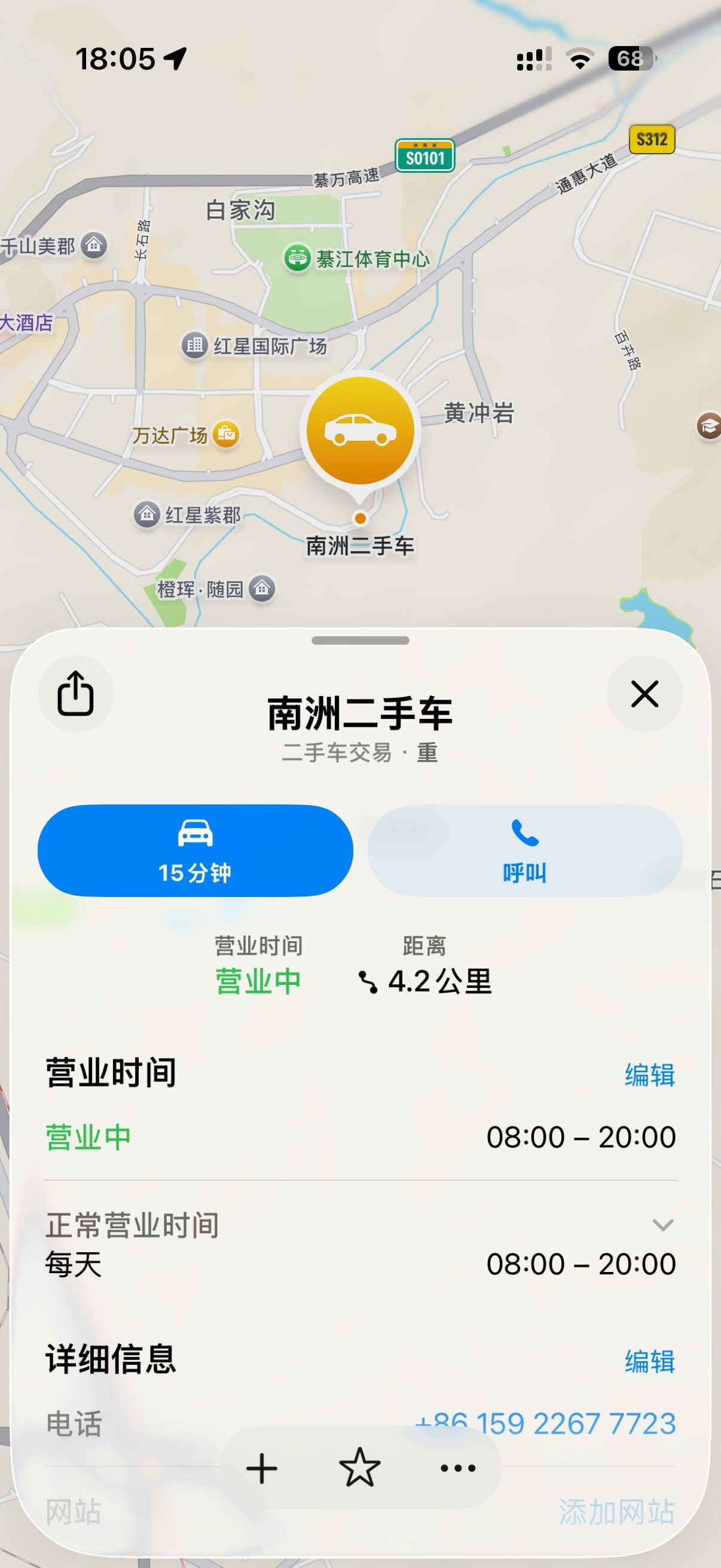Tap the 红星紫郡 map marker
Viewport: 721px width, 1568px height.
(x=146, y=515)
